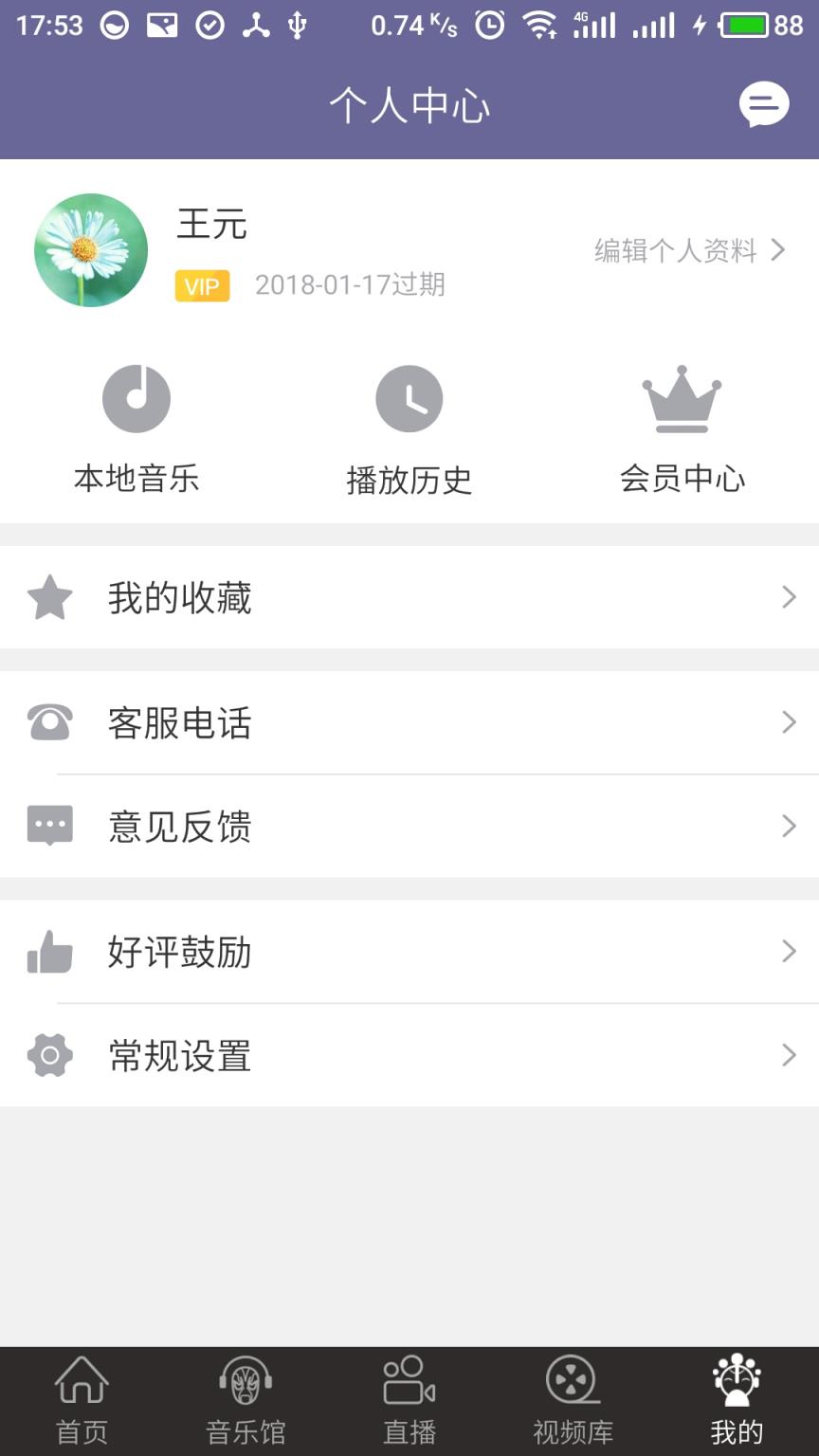
Task: Open 编辑个人资料 arrow
Action: pos(777,249)
